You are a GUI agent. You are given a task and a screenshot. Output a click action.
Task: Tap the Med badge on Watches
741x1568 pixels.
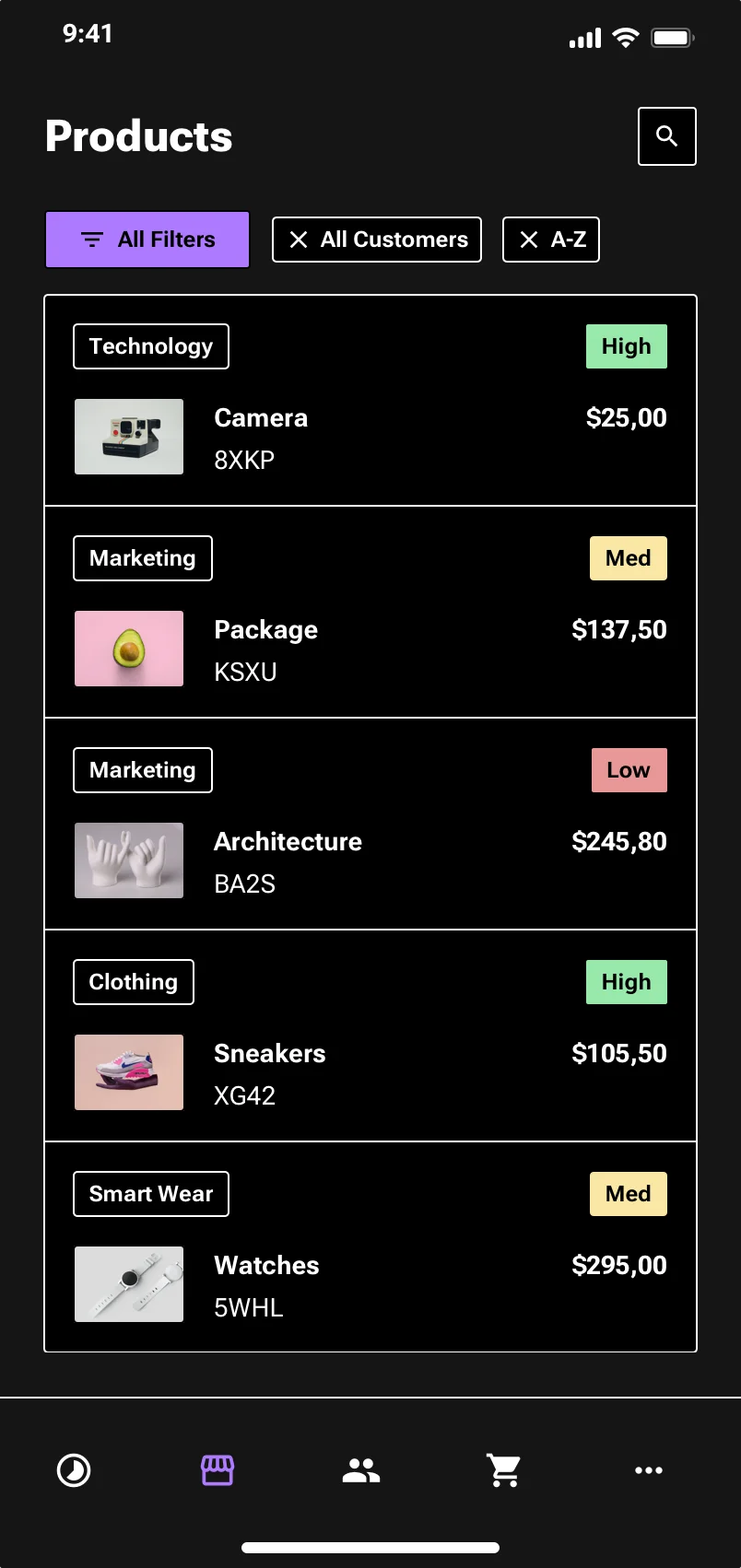point(628,1194)
